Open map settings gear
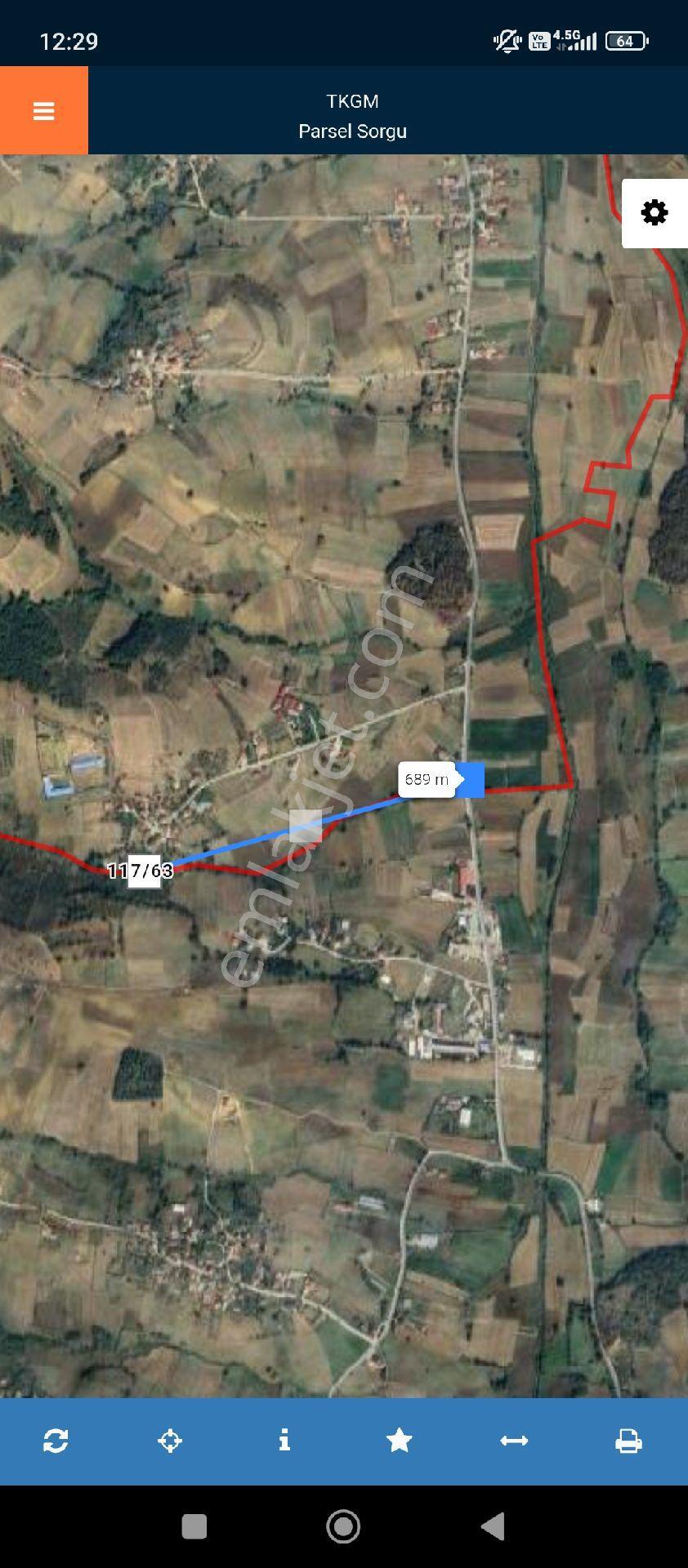The width and height of the screenshot is (688, 1568). (654, 213)
